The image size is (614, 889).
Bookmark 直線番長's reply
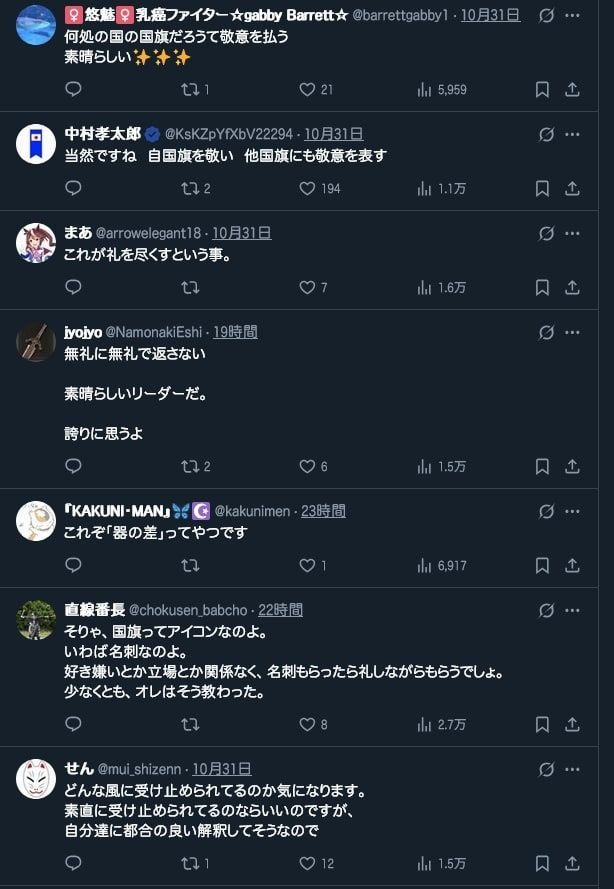[542, 724]
